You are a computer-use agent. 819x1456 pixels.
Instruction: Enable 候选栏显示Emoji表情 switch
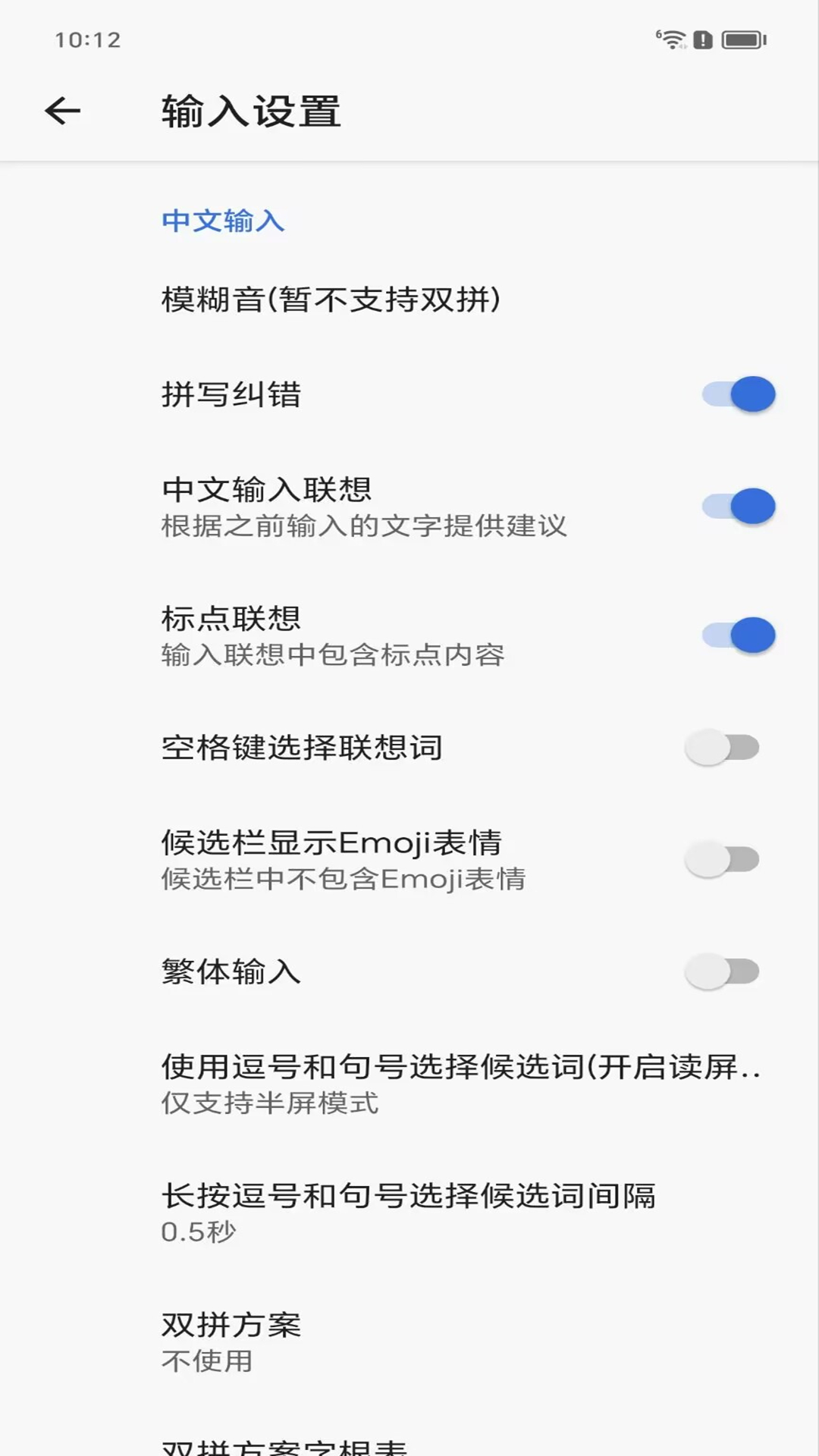[x=722, y=858]
